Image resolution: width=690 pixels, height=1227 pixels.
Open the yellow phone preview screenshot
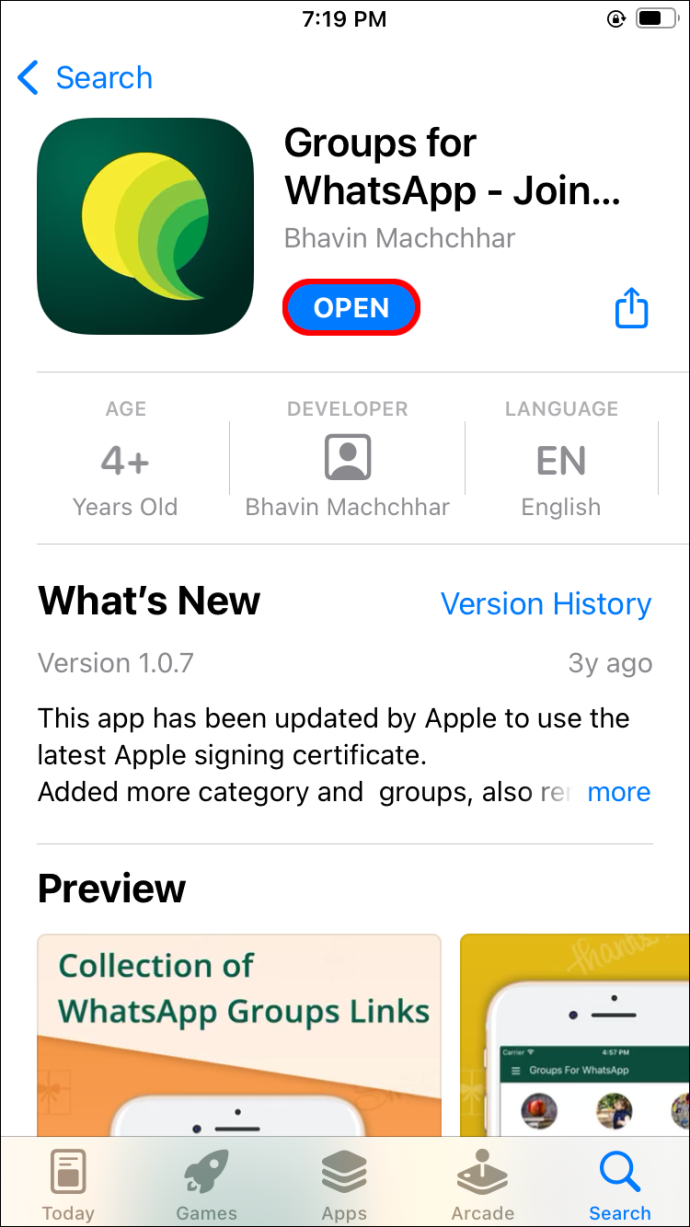(575, 1020)
